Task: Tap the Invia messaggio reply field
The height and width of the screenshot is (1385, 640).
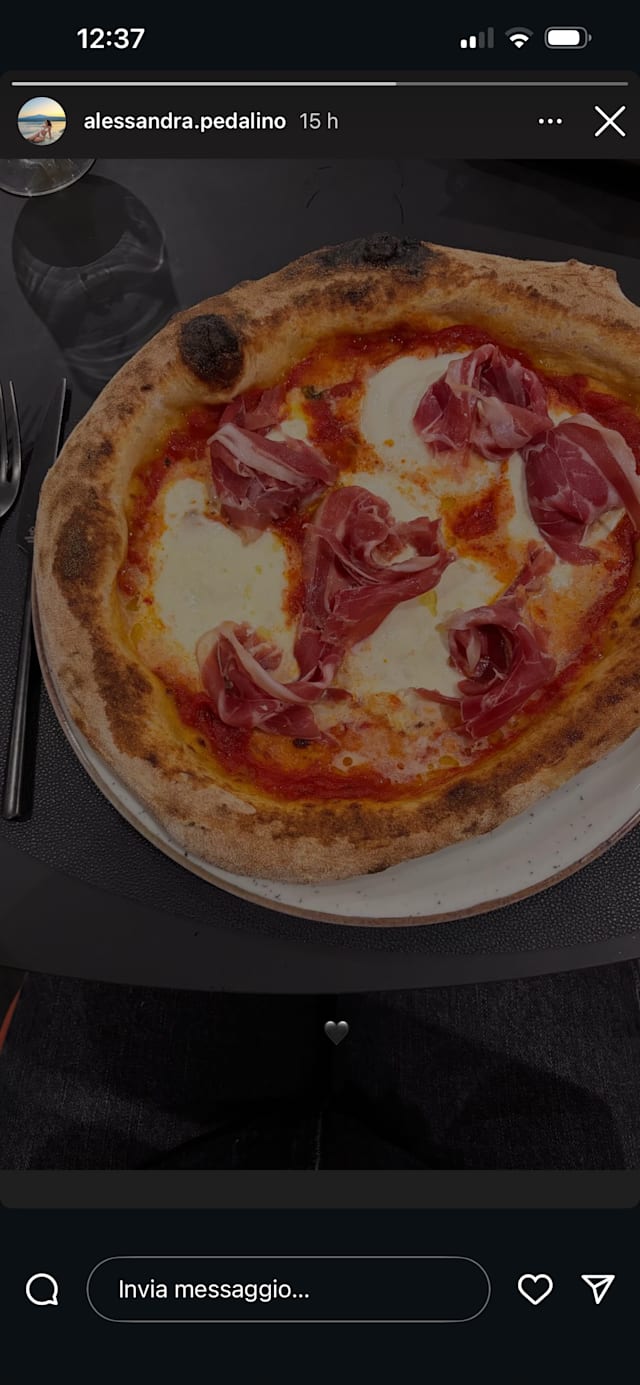Action: [x=288, y=1289]
